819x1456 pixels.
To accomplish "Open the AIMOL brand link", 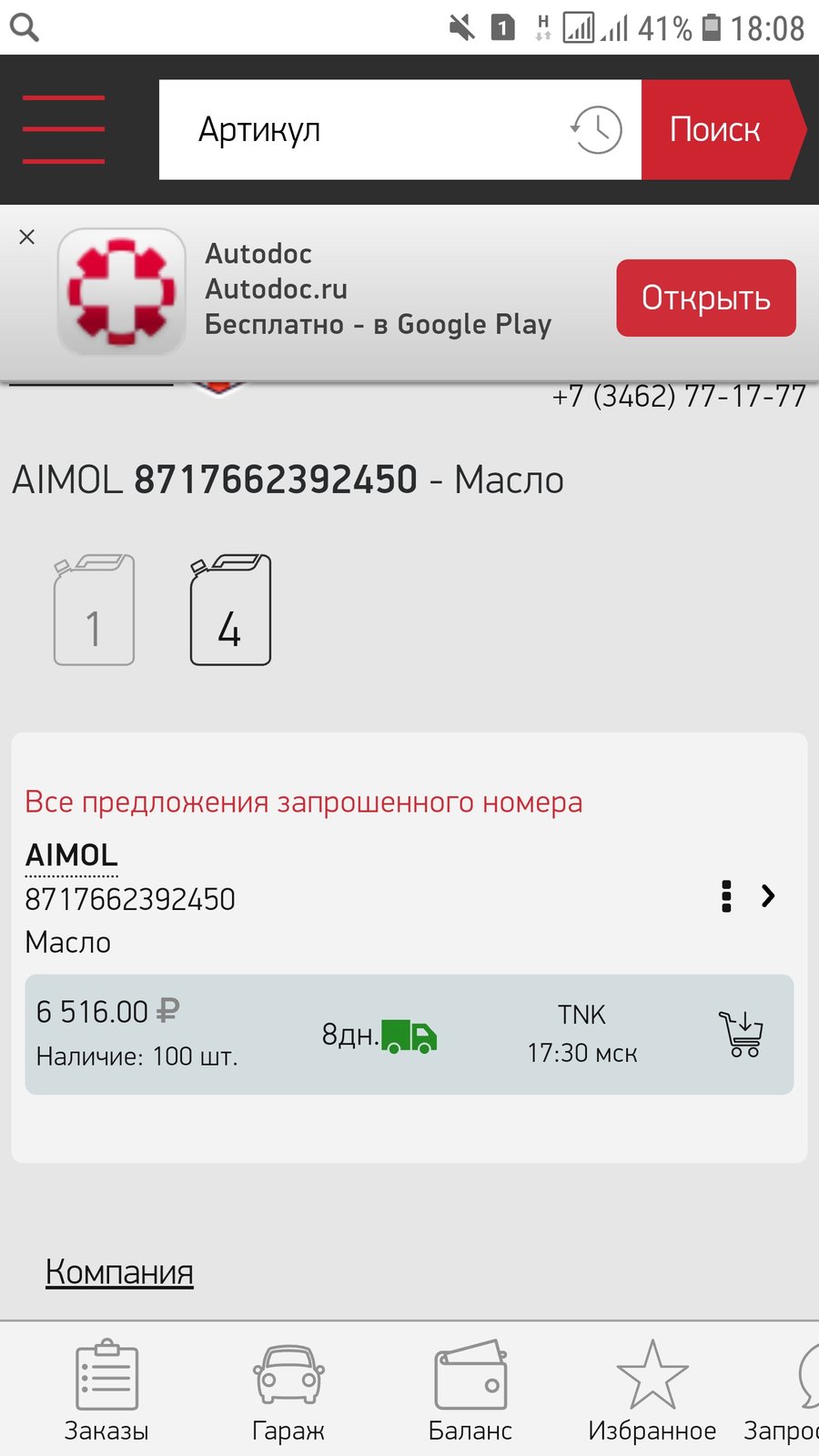I will [71, 855].
